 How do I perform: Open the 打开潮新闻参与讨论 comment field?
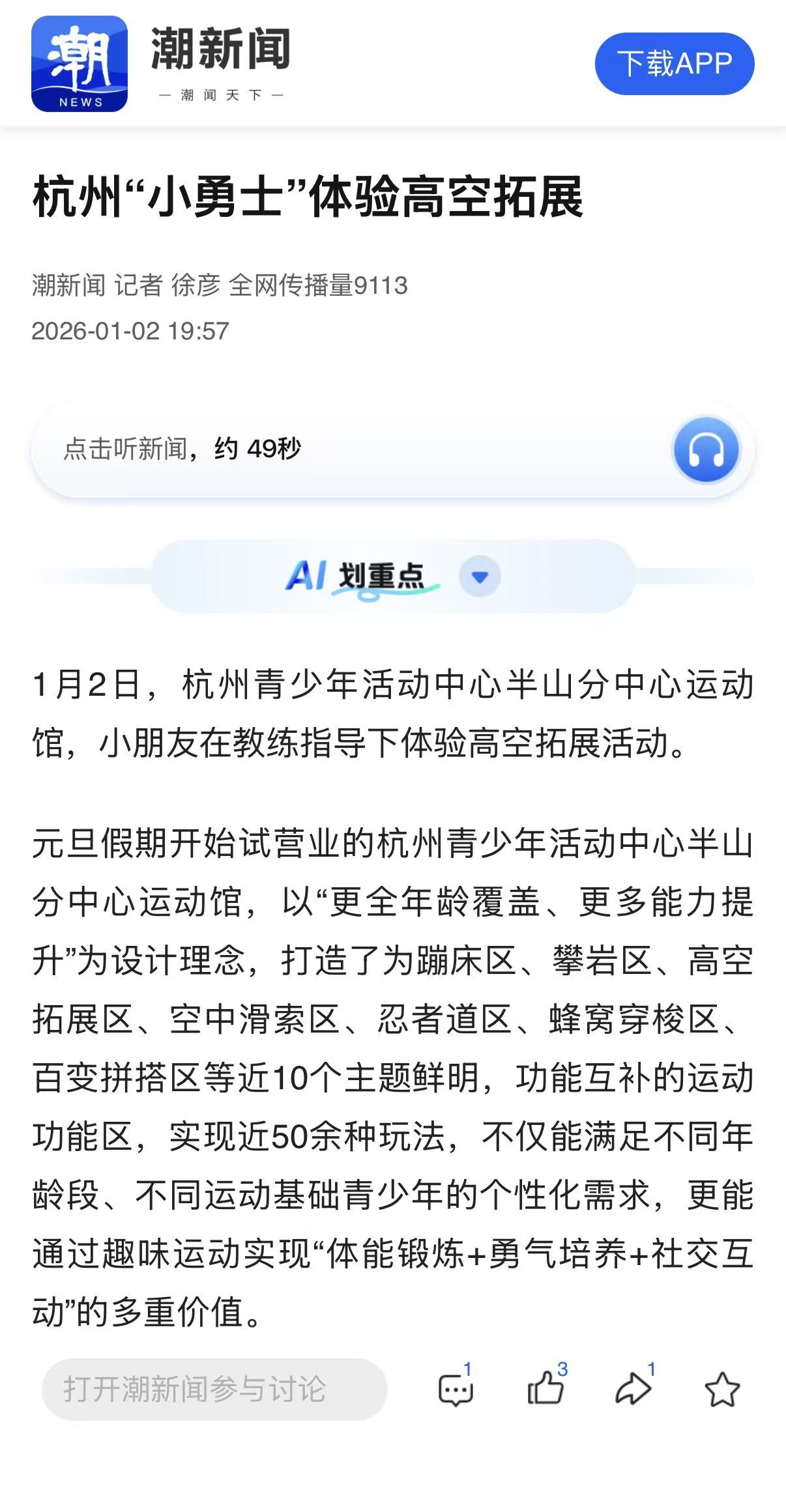tap(214, 1390)
